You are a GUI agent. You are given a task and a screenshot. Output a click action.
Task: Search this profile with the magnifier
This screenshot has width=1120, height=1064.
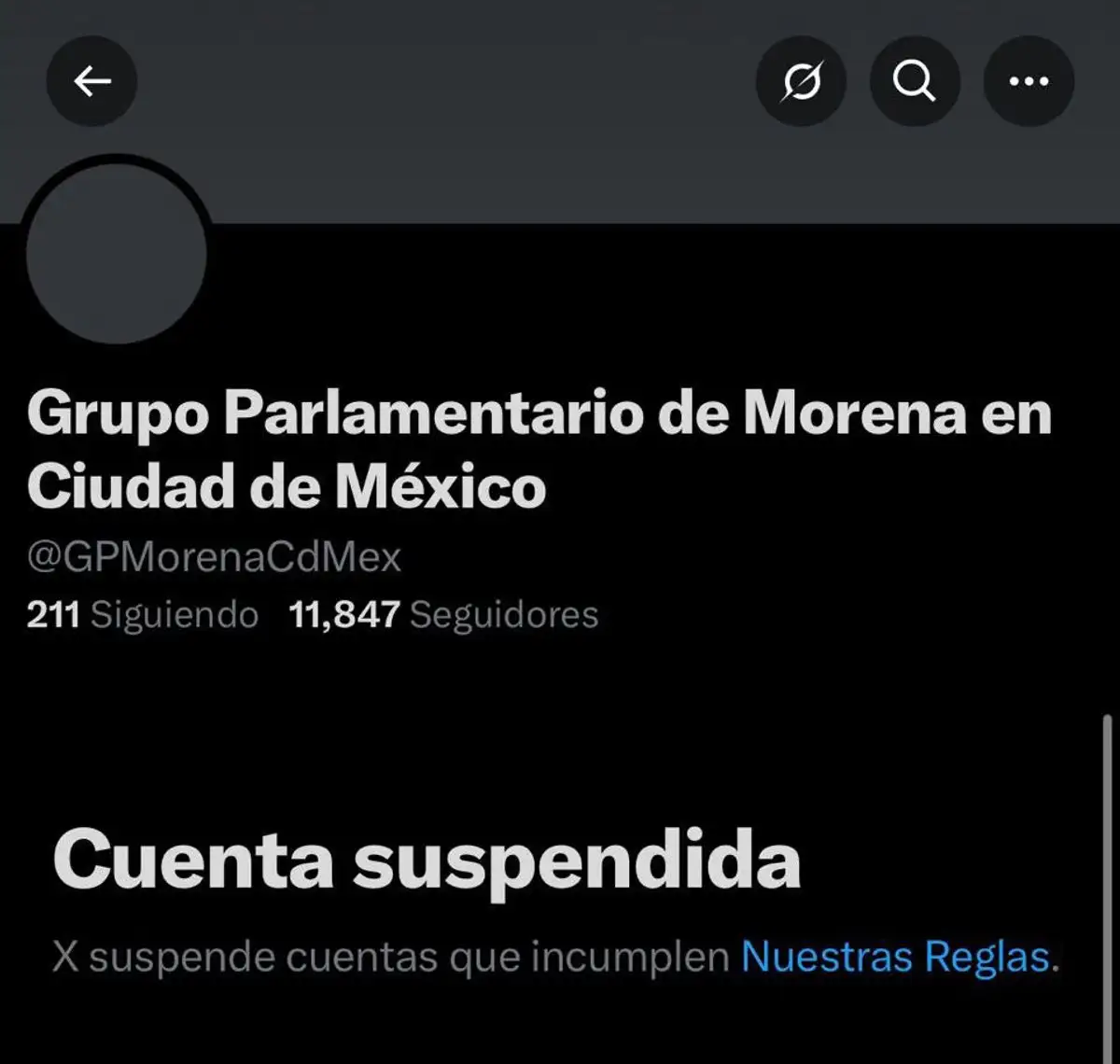pyautogui.click(x=915, y=82)
